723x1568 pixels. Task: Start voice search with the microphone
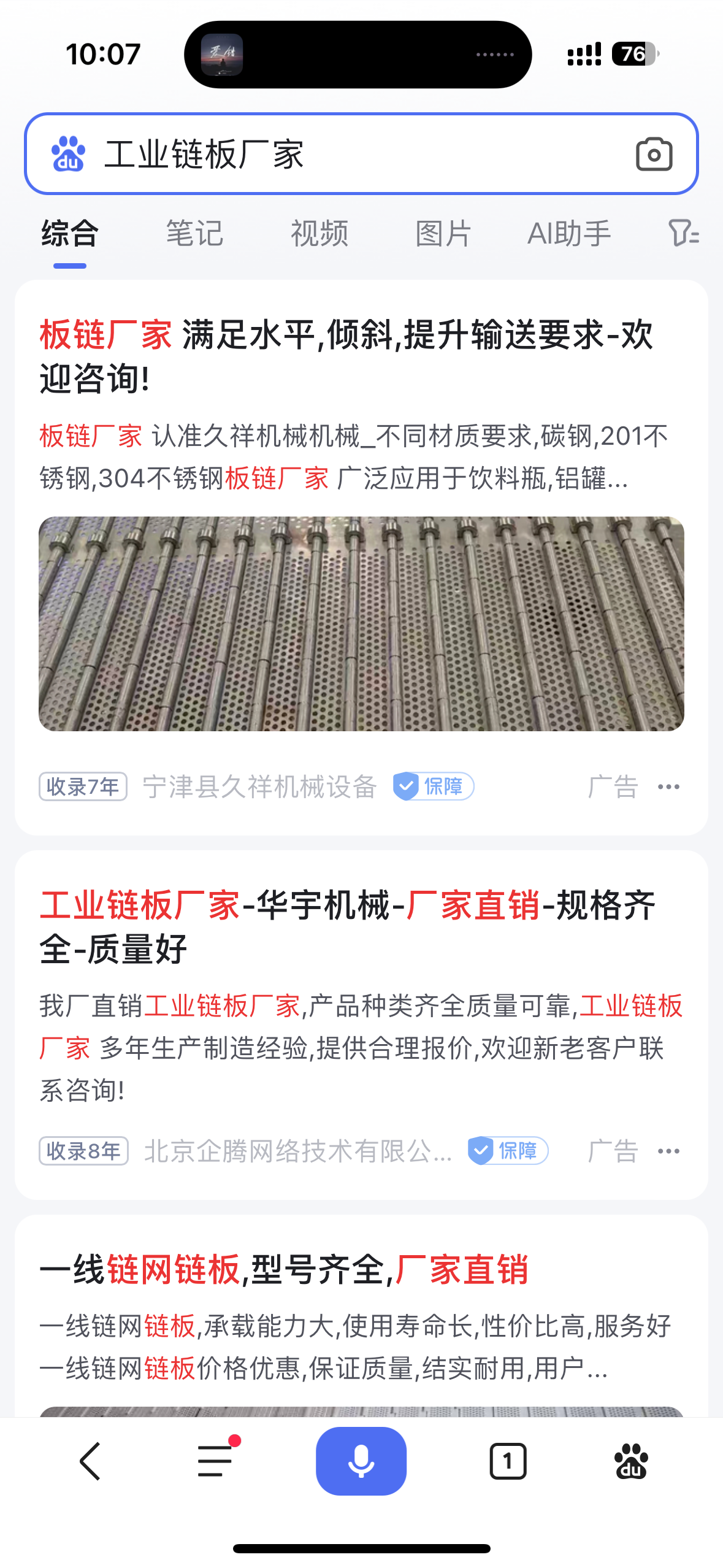point(361,1461)
